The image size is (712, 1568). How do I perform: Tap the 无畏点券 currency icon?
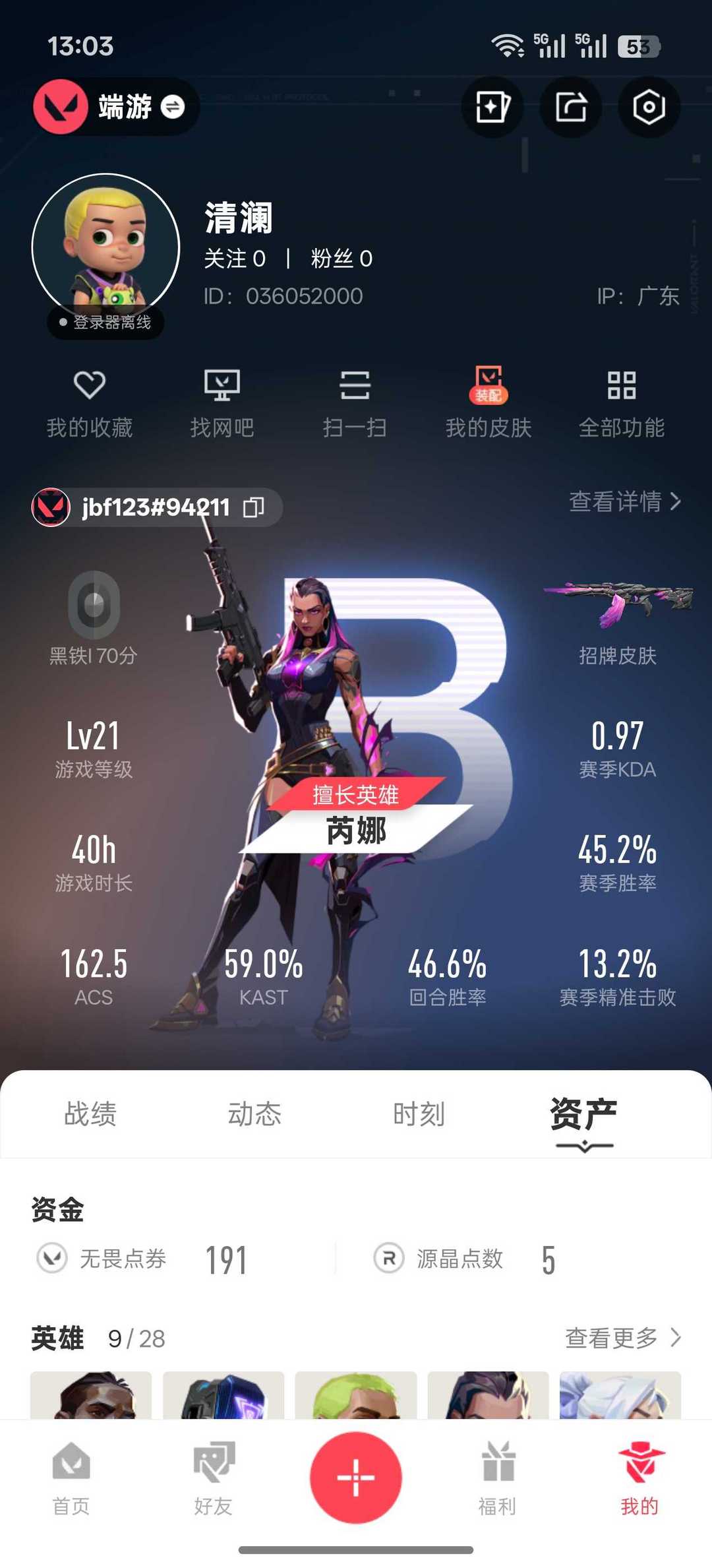click(x=55, y=1259)
